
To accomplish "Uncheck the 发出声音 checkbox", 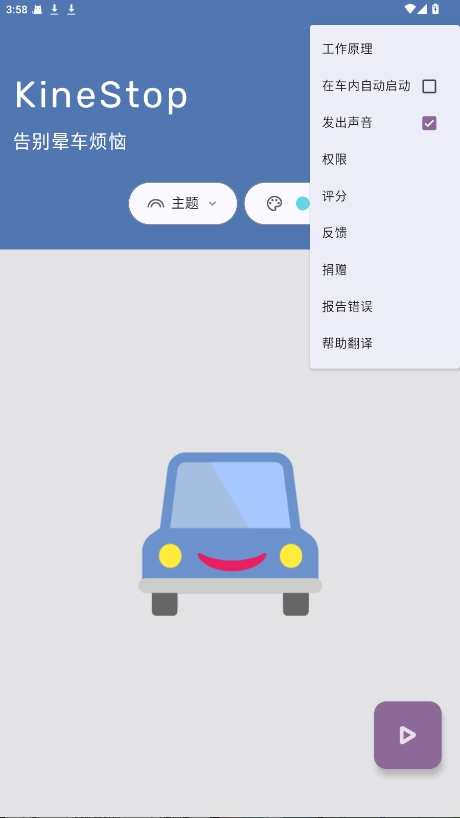I will click(x=429, y=123).
